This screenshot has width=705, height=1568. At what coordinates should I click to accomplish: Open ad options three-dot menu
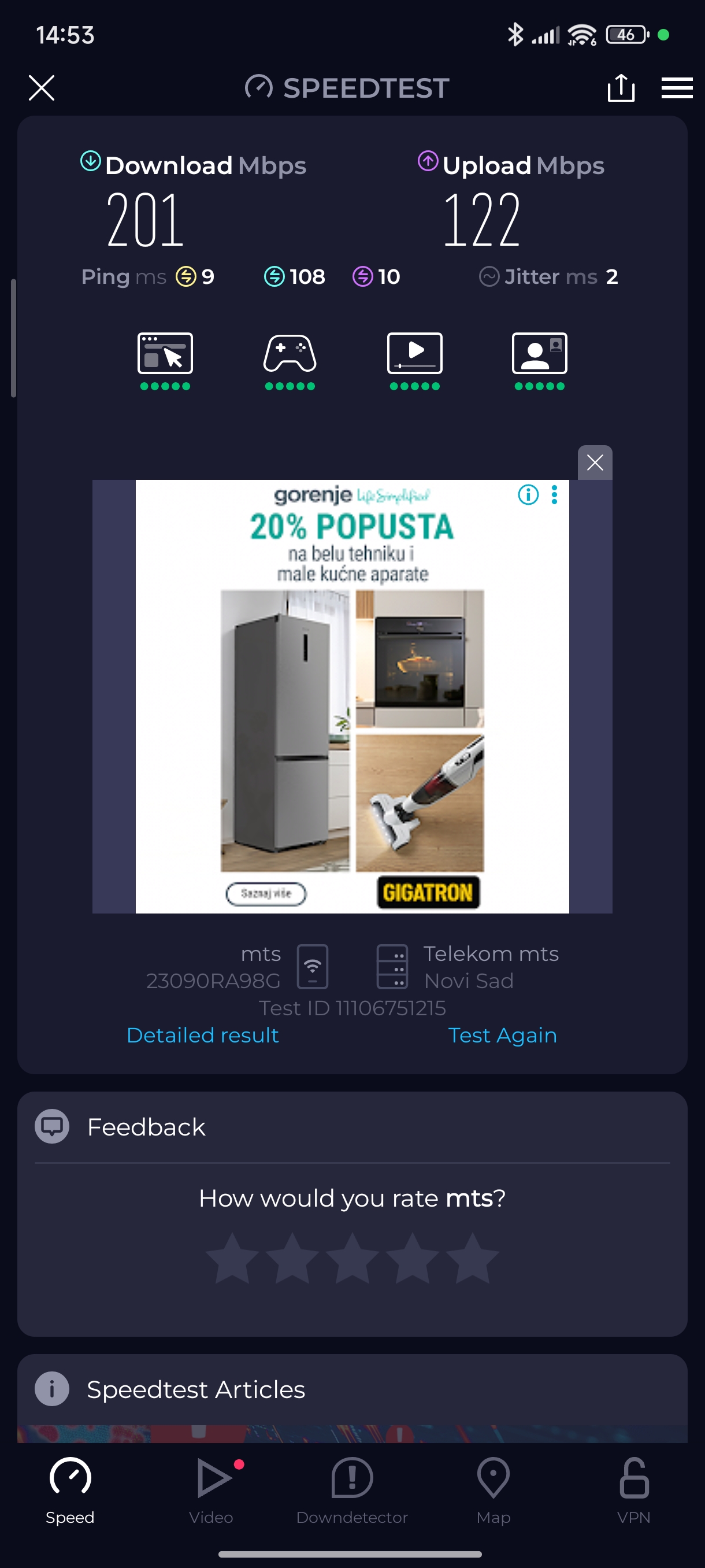(x=554, y=495)
